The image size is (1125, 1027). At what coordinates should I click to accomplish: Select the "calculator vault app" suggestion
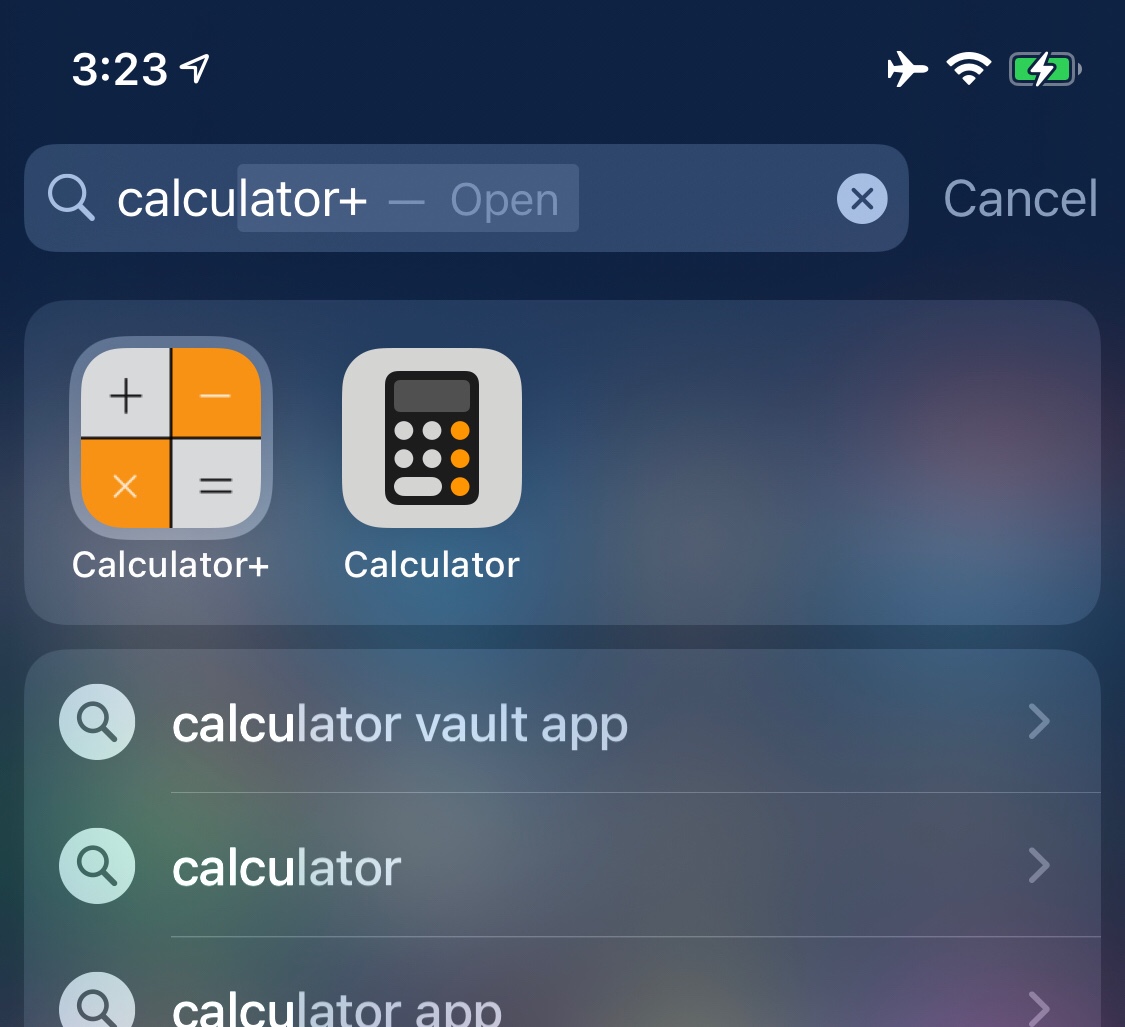(560, 722)
